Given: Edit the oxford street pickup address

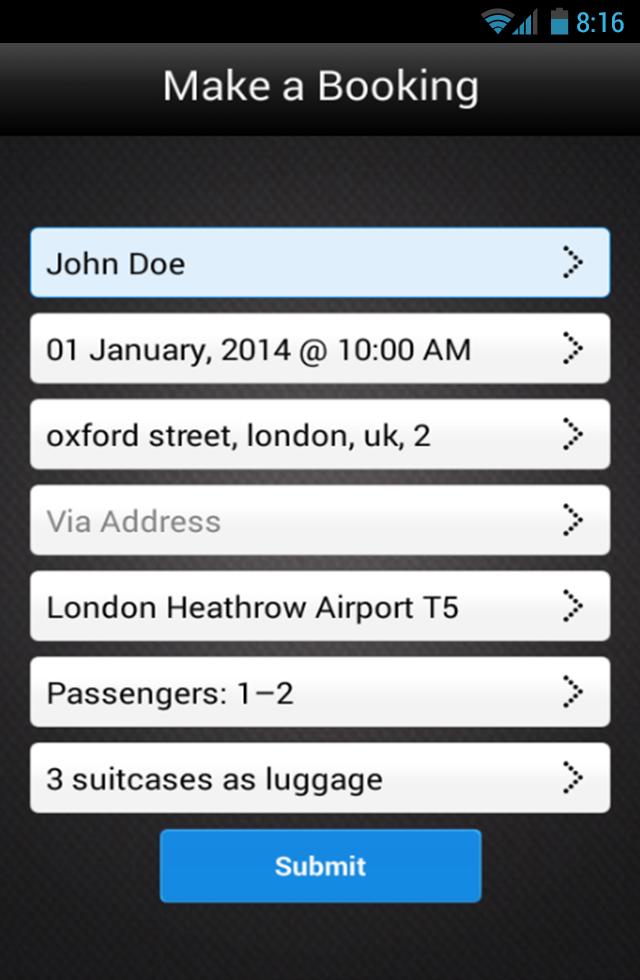Looking at the screenshot, I should coord(320,435).
